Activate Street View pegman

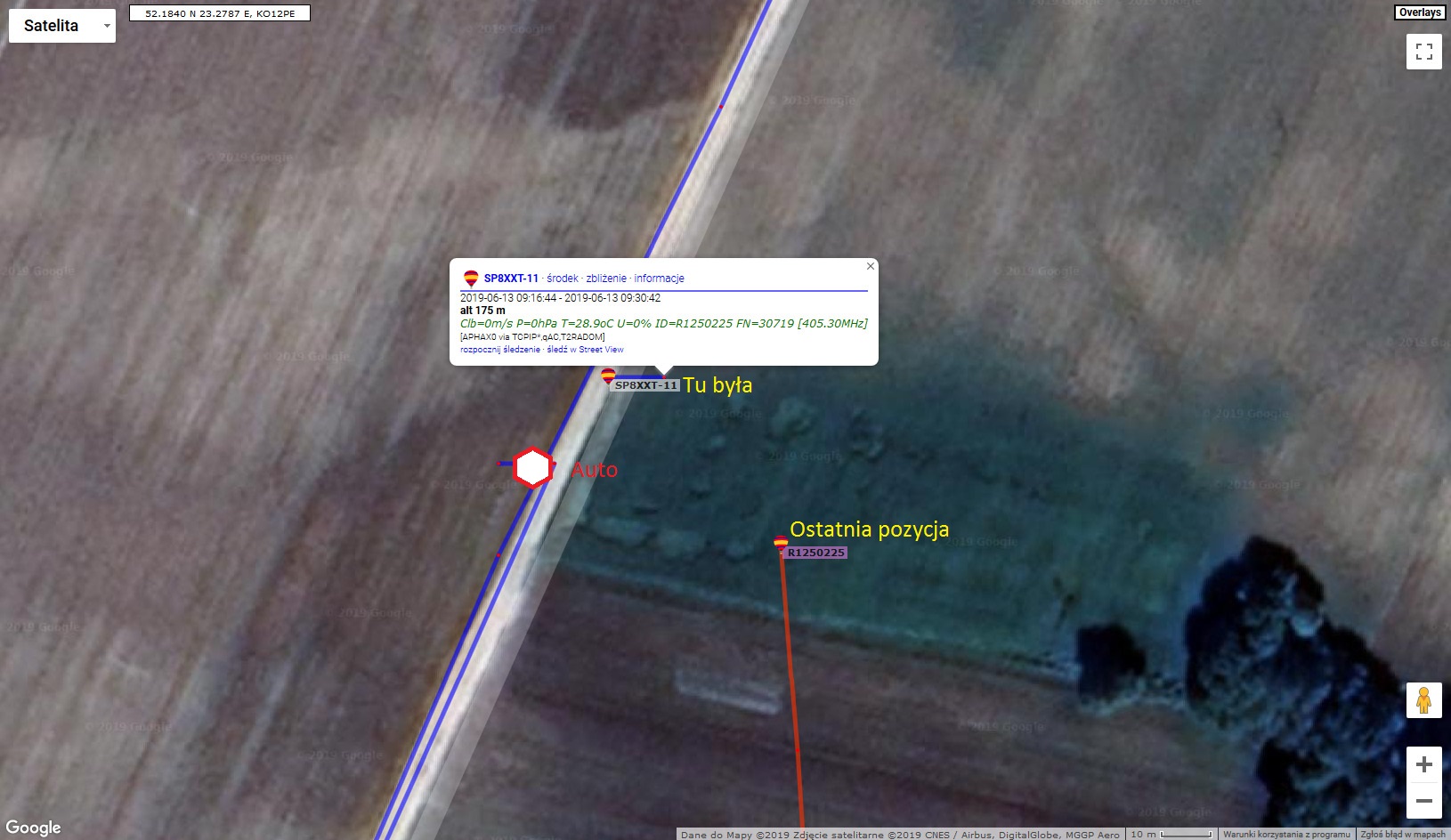[1423, 700]
